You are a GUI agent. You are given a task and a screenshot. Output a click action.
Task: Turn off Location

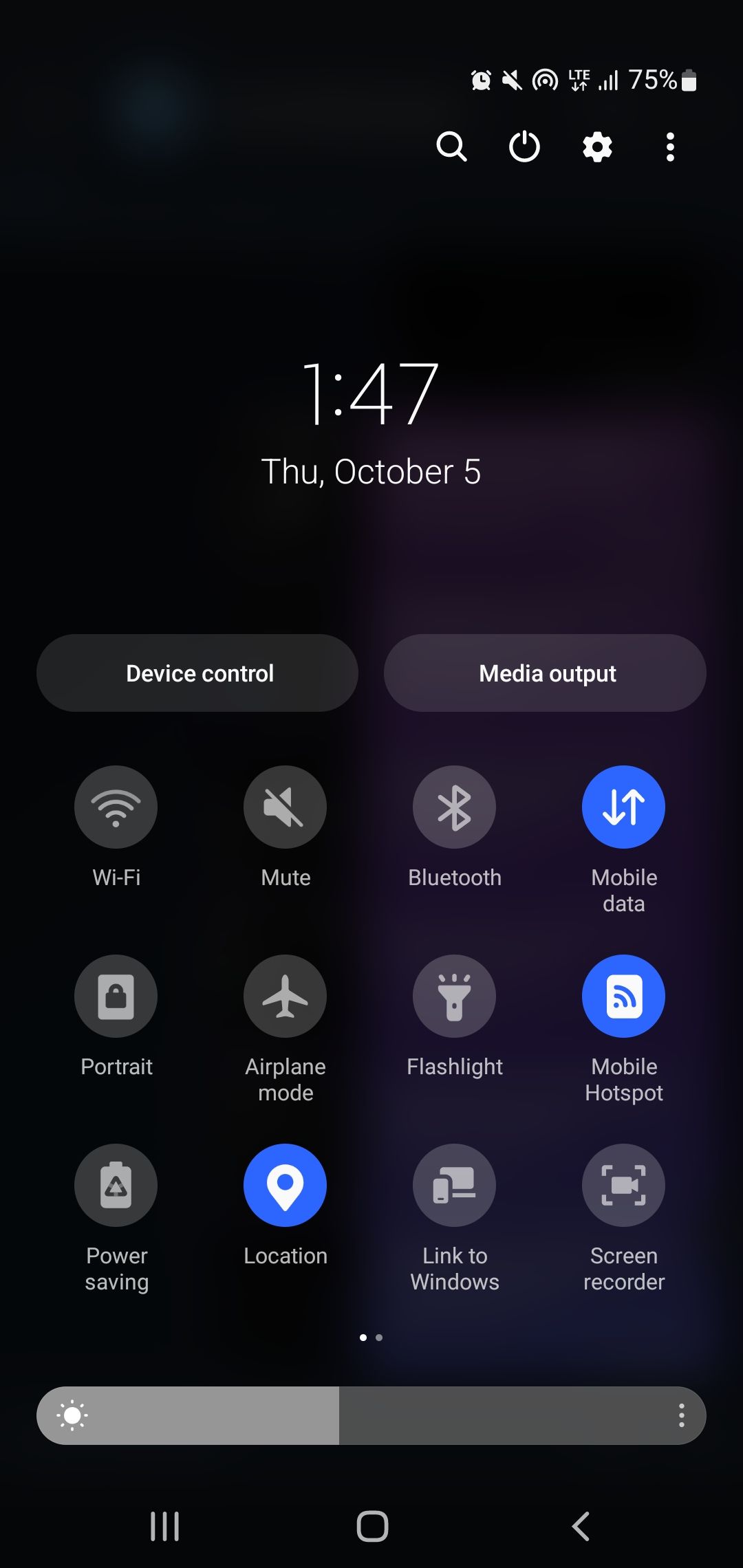[285, 1185]
